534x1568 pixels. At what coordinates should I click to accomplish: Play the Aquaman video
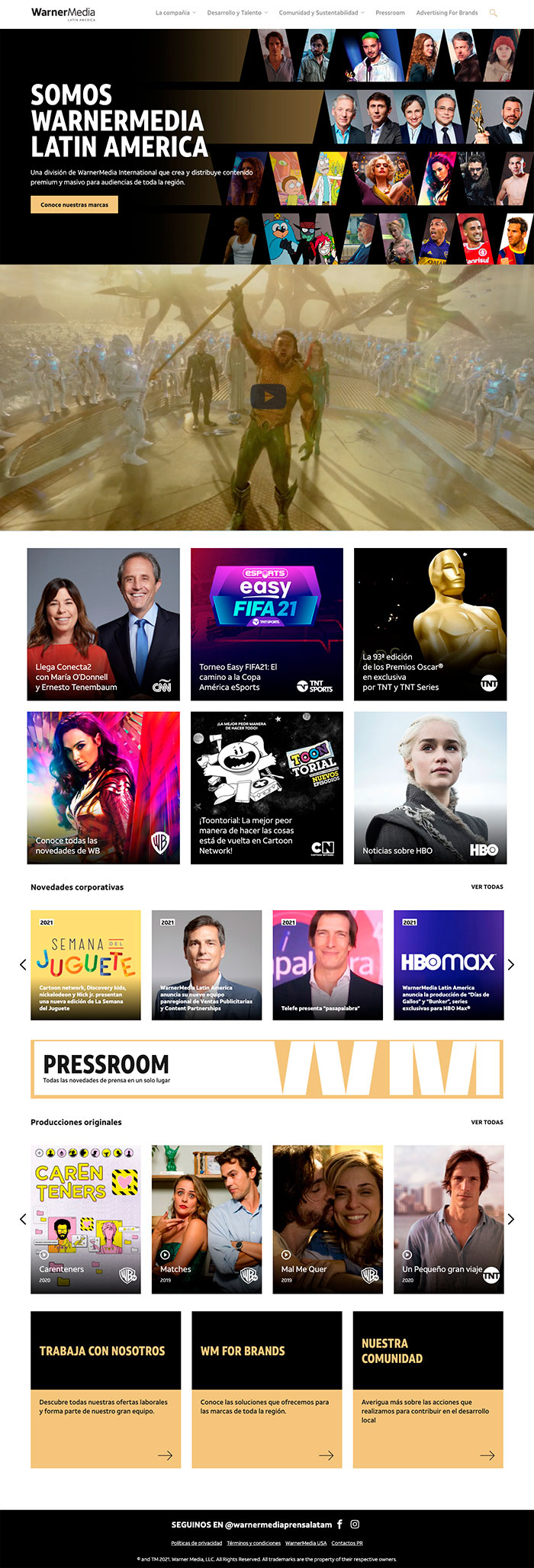tap(268, 396)
